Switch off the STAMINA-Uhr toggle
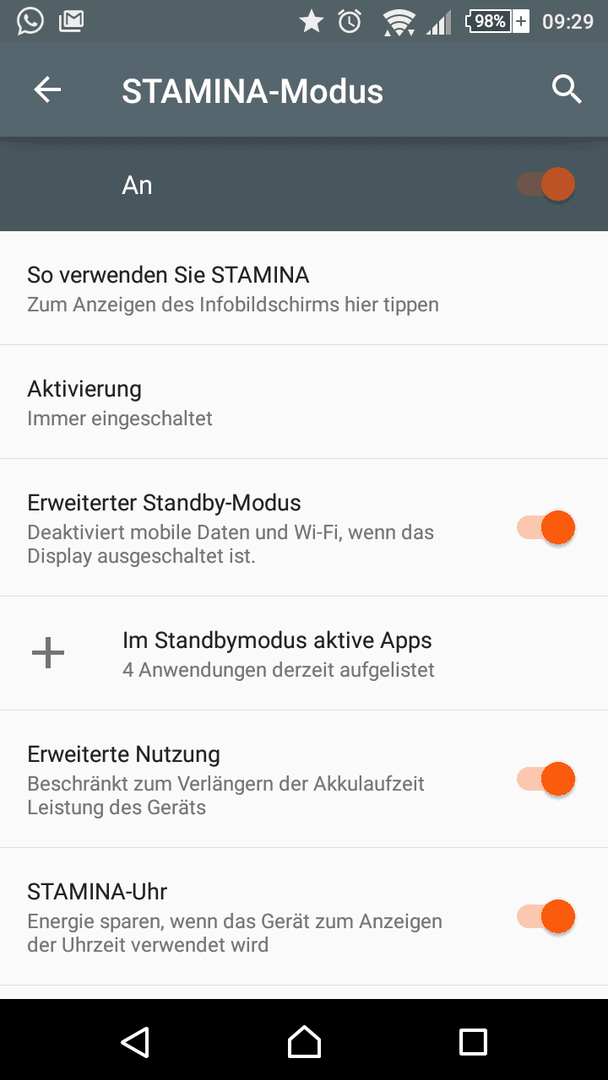Image resolution: width=608 pixels, height=1080 pixels. tap(546, 917)
